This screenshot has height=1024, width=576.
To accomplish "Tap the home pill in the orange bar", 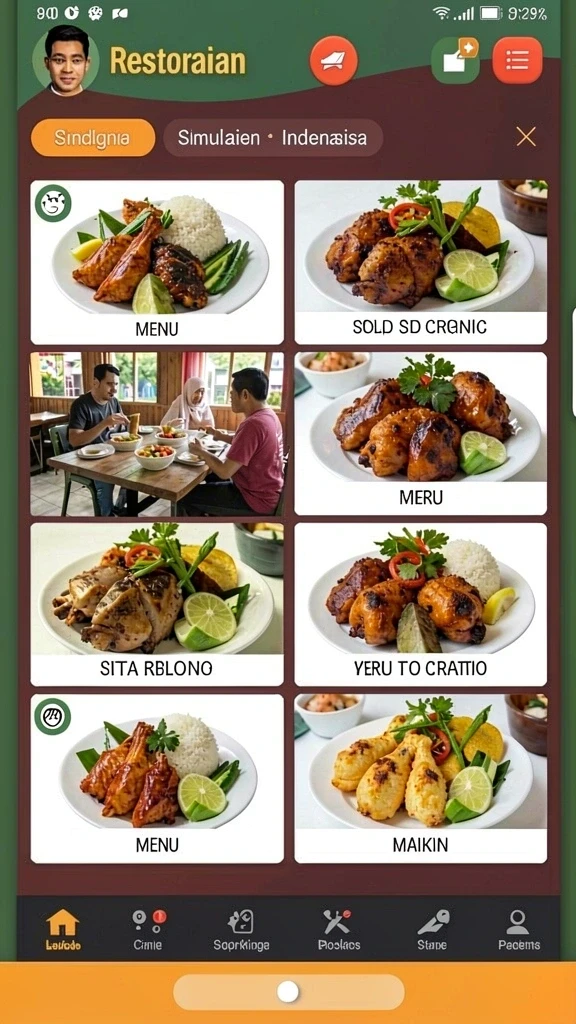I will (x=288, y=993).
